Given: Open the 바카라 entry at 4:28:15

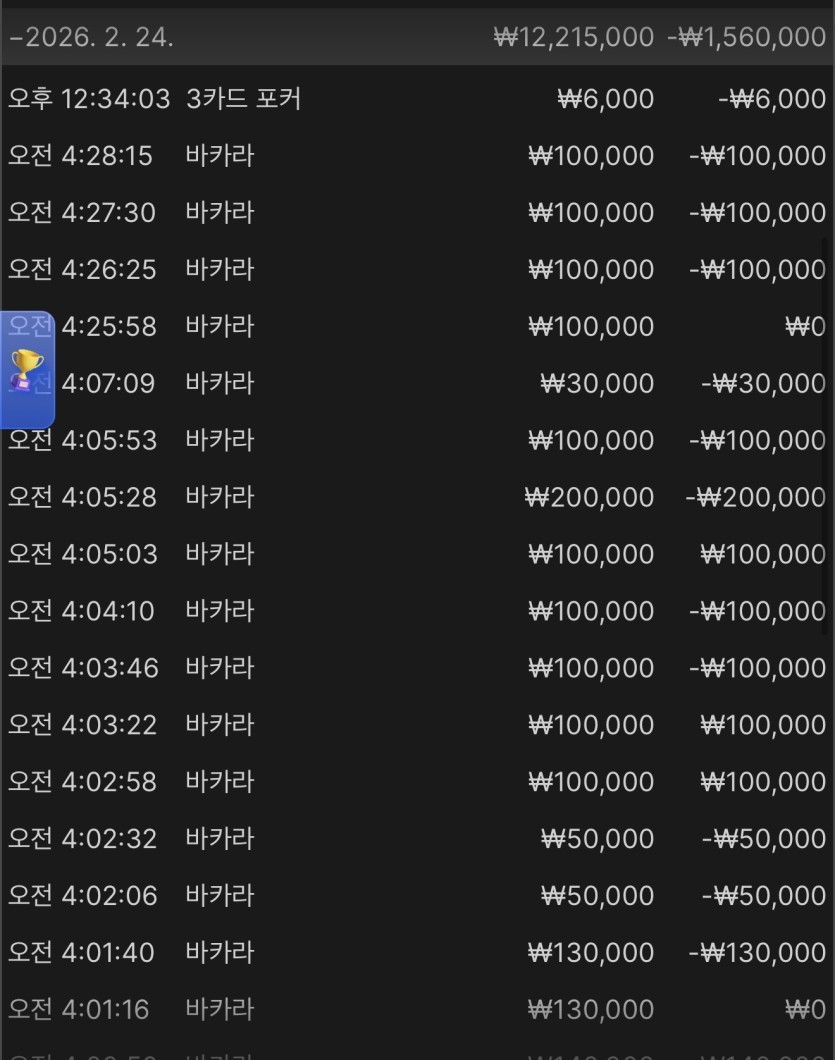Looking at the screenshot, I should coord(417,156).
